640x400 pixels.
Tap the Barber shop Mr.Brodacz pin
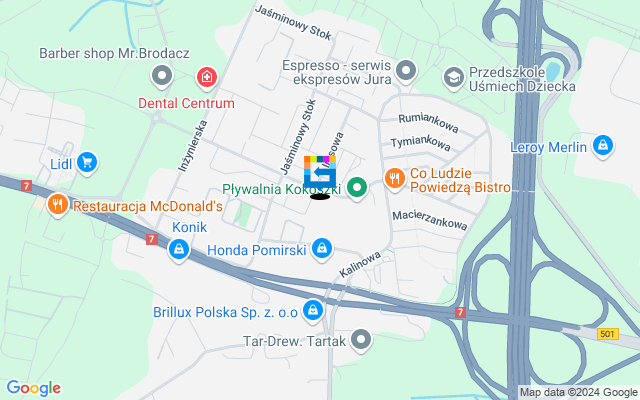pyautogui.click(x=162, y=75)
